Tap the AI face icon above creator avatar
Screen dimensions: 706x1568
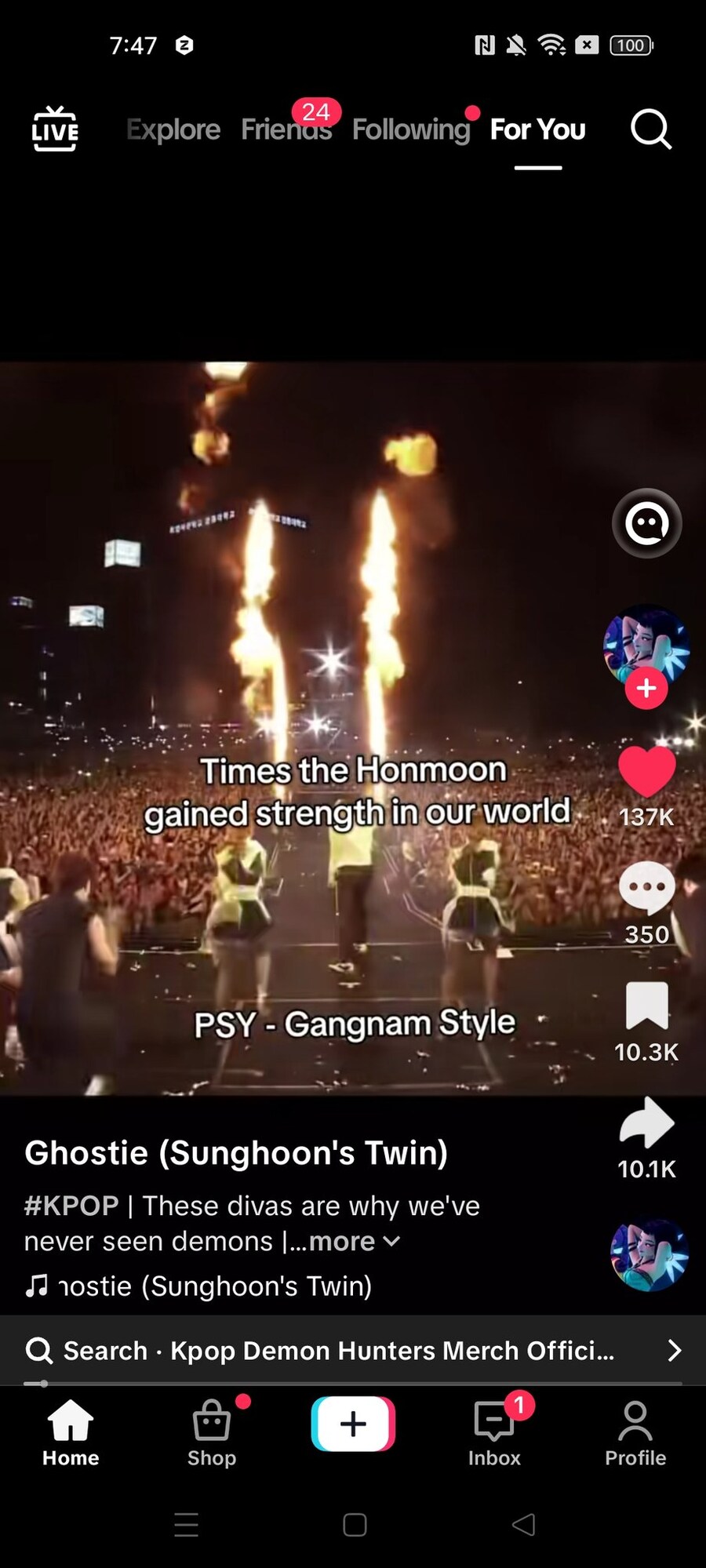tap(646, 523)
